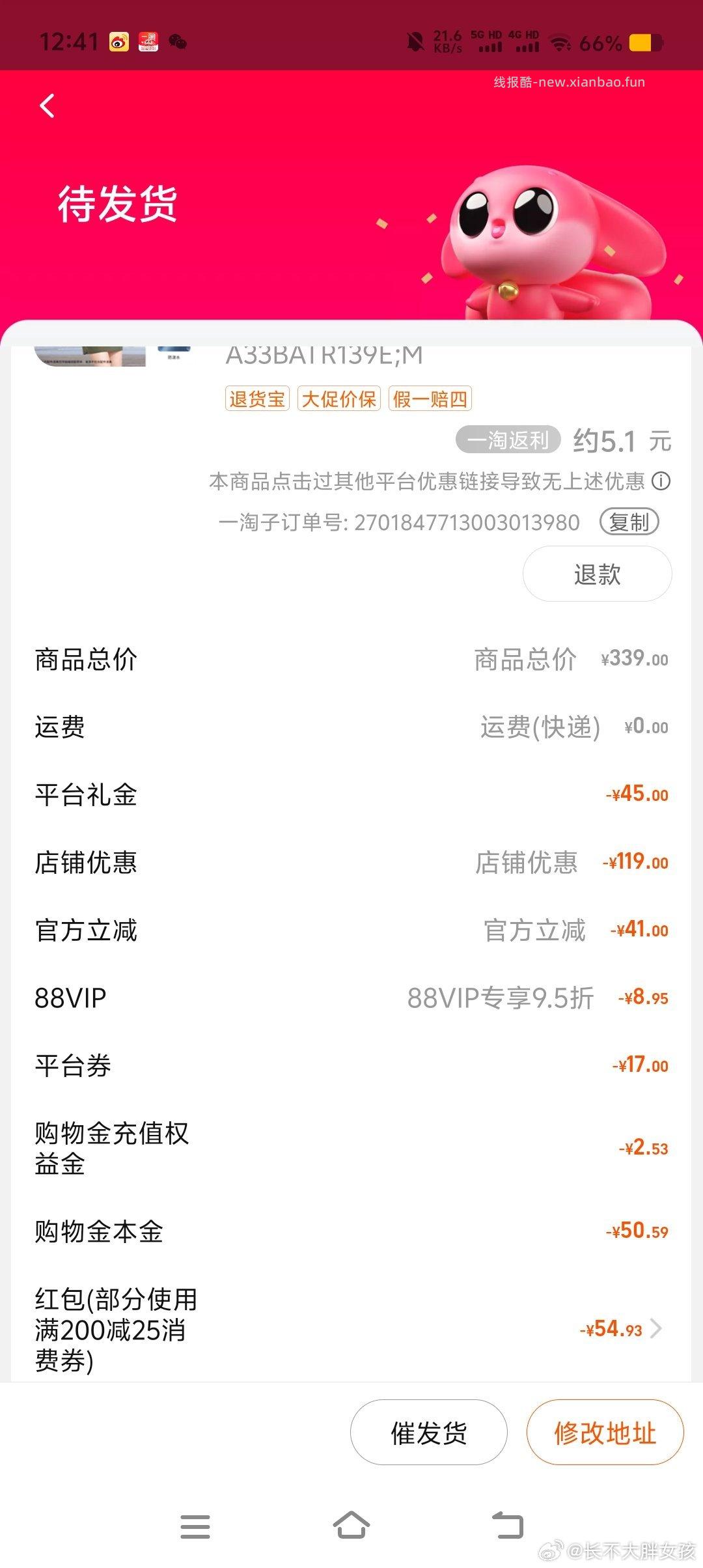703x1568 pixels.
Task: Open the WeChat icon in the status bar
Action: coord(180,40)
